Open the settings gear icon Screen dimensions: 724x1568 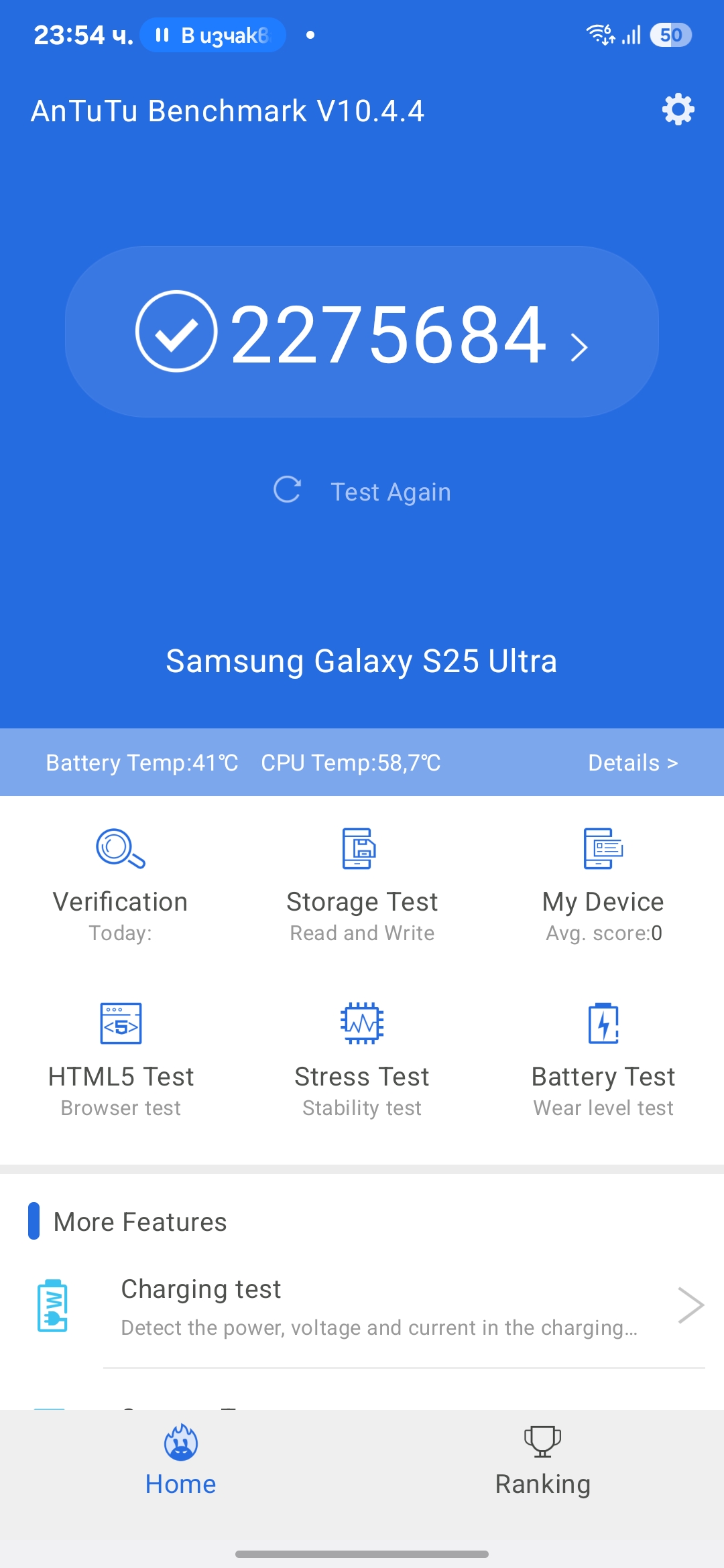point(678,109)
